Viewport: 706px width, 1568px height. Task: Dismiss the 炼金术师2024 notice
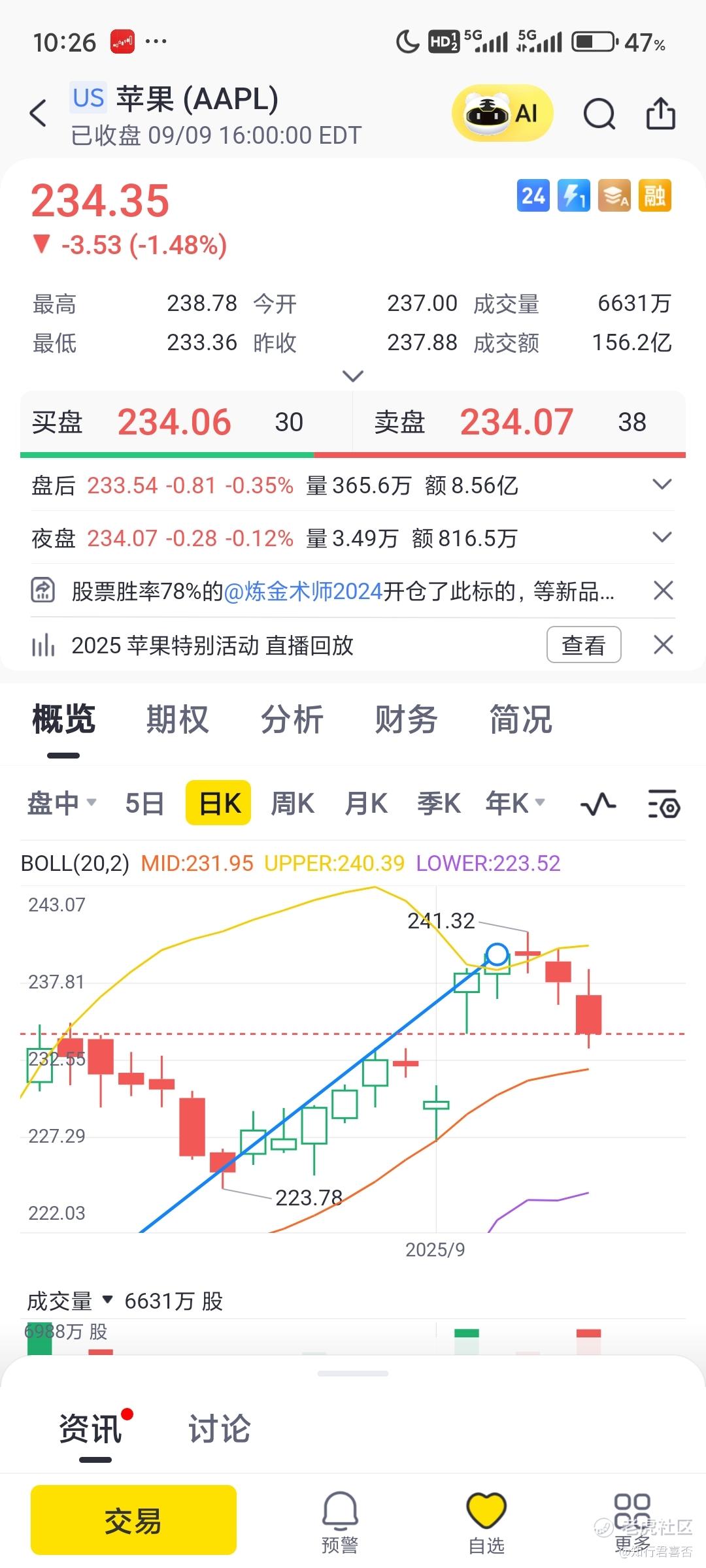(663, 591)
